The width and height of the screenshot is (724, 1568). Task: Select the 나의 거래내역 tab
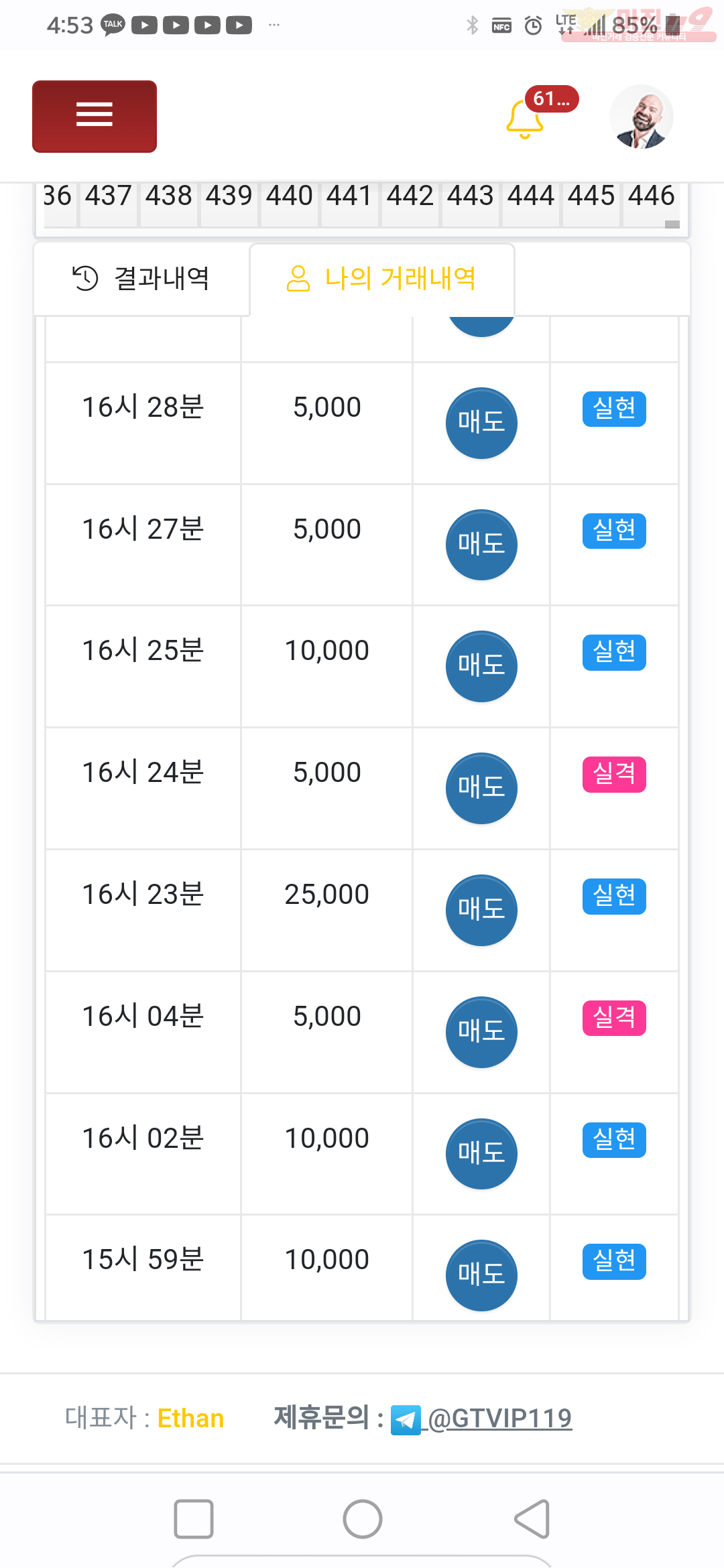coord(382,279)
